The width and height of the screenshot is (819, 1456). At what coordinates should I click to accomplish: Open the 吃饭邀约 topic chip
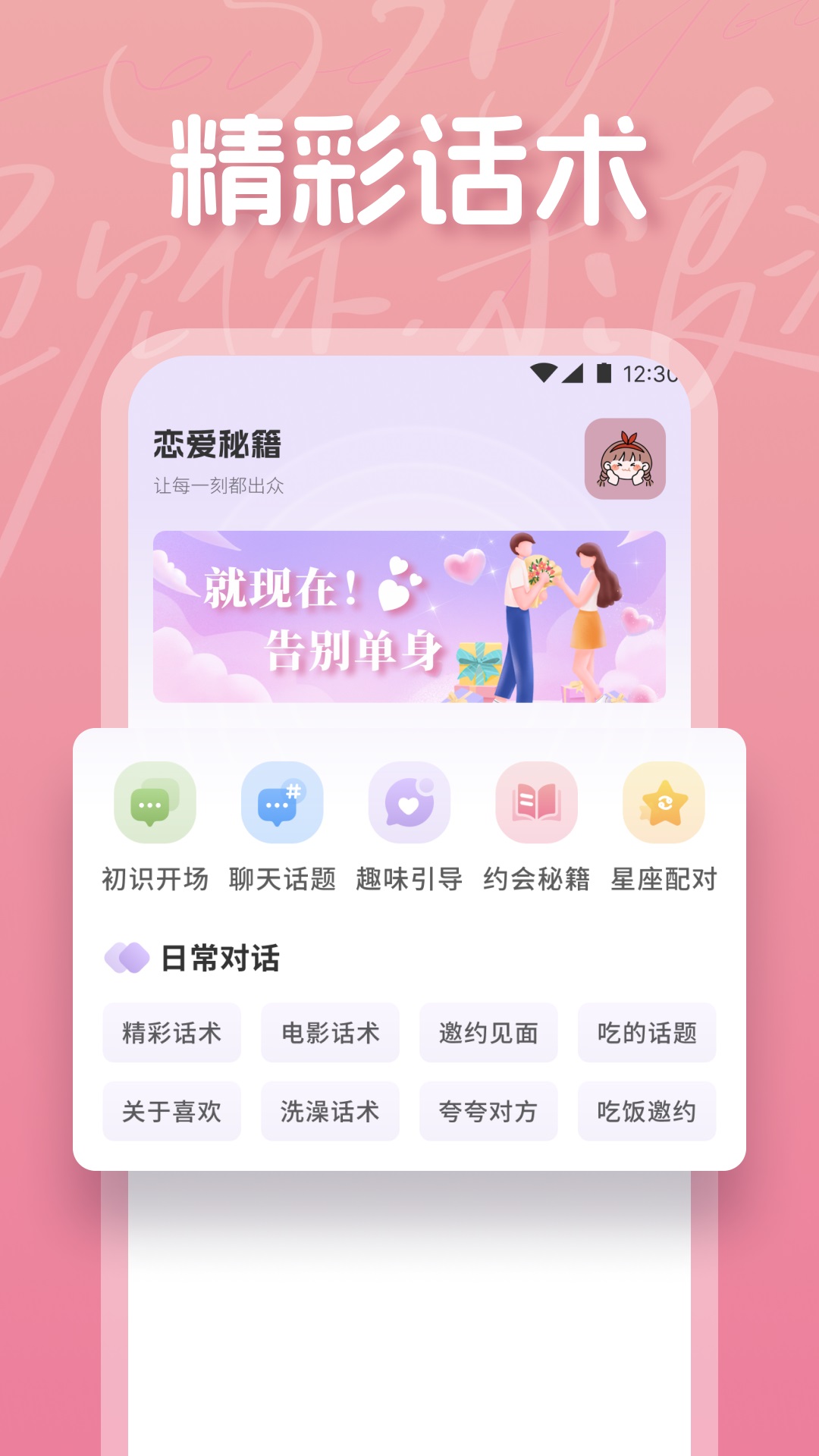(647, 1111)
